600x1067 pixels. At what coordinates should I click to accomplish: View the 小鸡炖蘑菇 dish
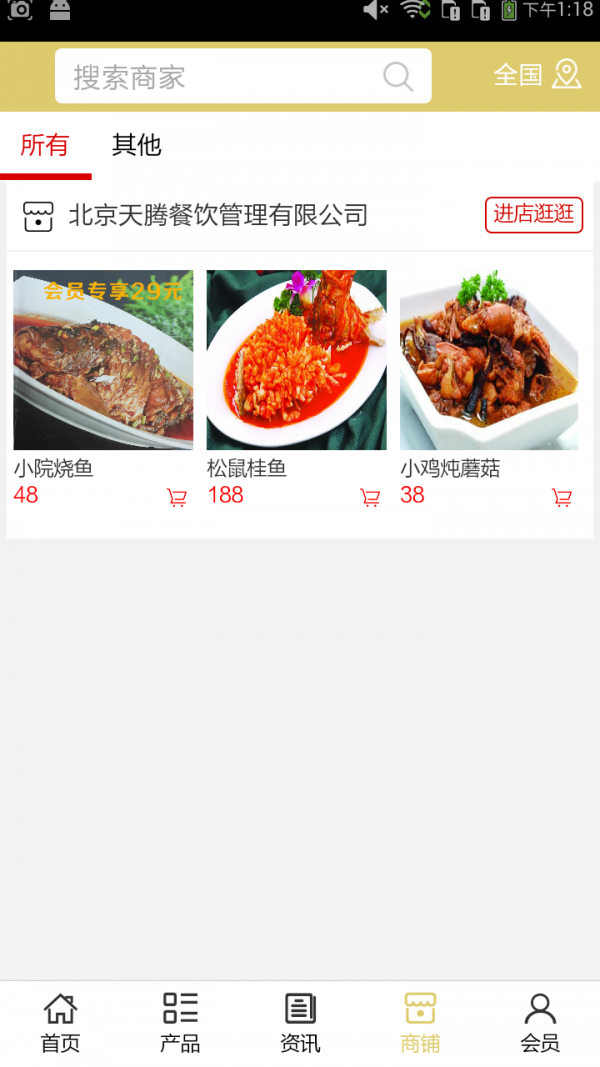coord(489,360)
